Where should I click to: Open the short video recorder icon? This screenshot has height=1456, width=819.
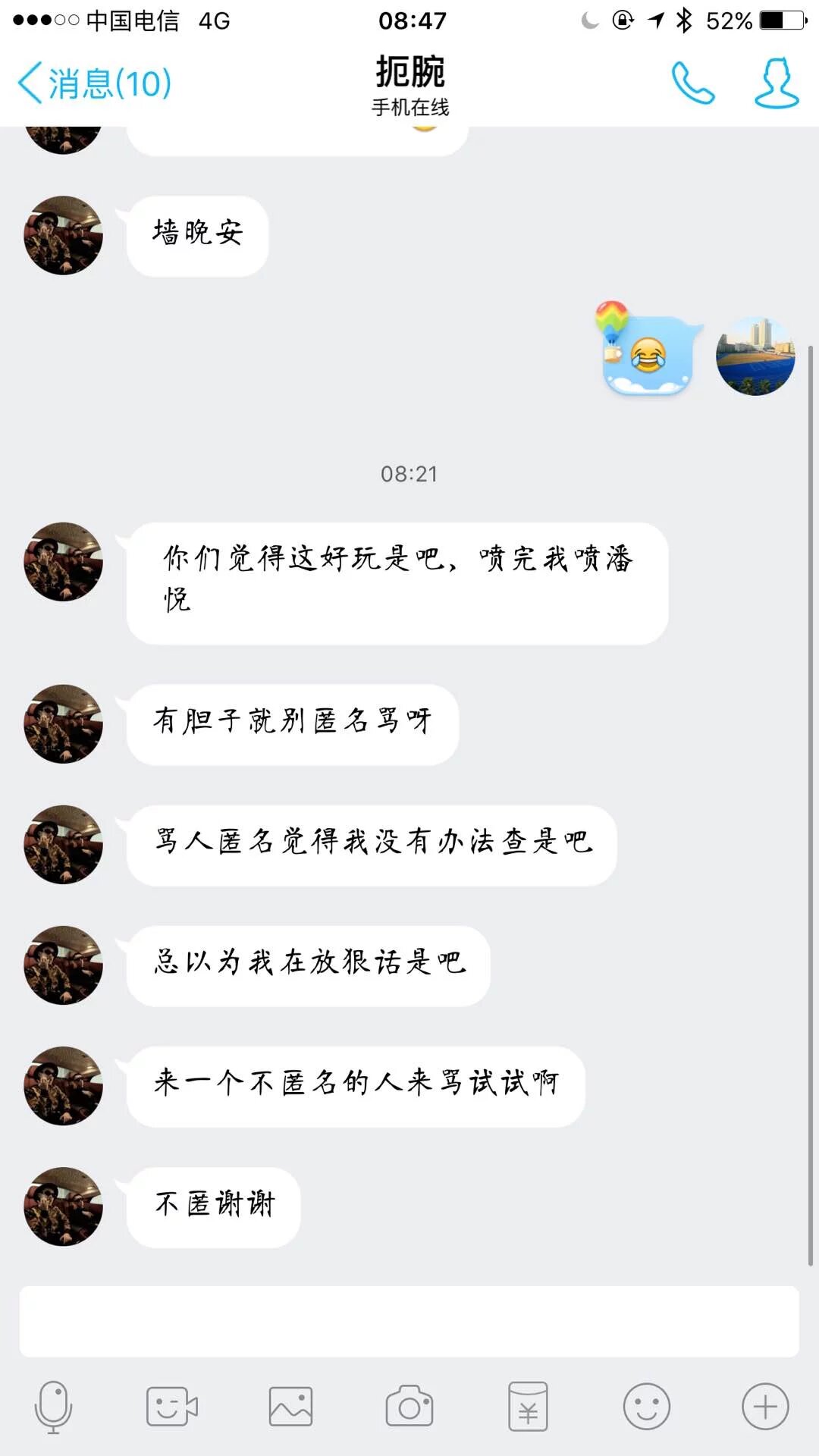coord(171,1407)
